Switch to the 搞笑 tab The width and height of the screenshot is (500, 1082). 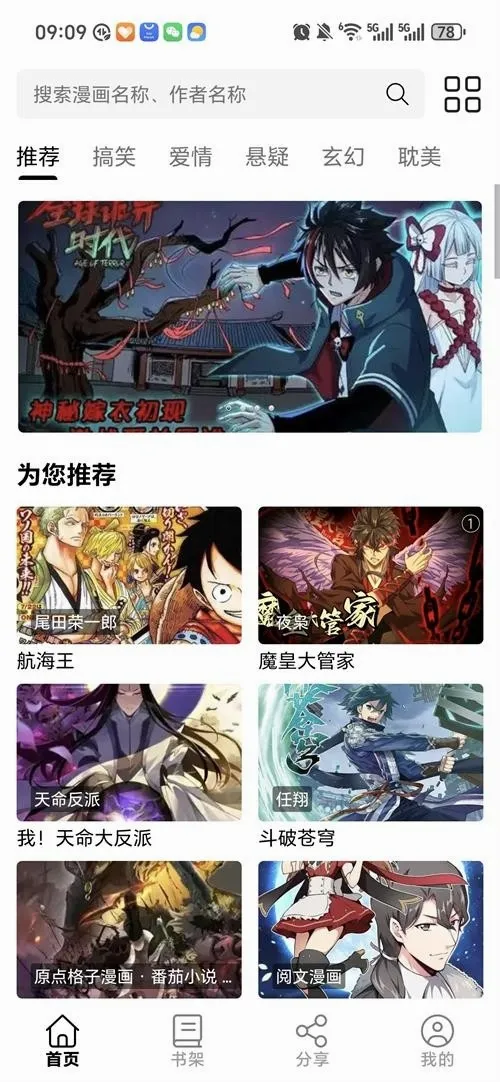(114, 157)
